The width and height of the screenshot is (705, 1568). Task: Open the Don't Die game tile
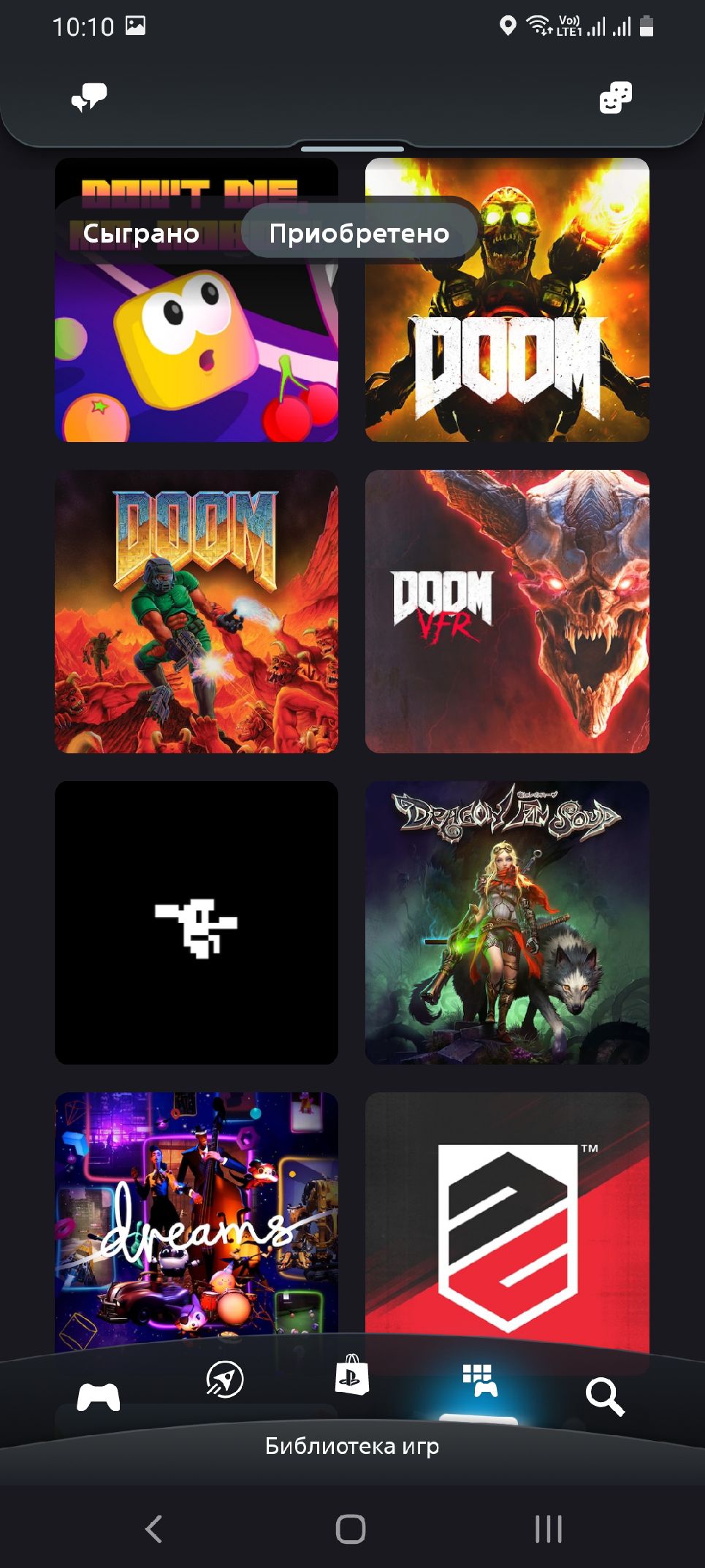click(197, 300)
